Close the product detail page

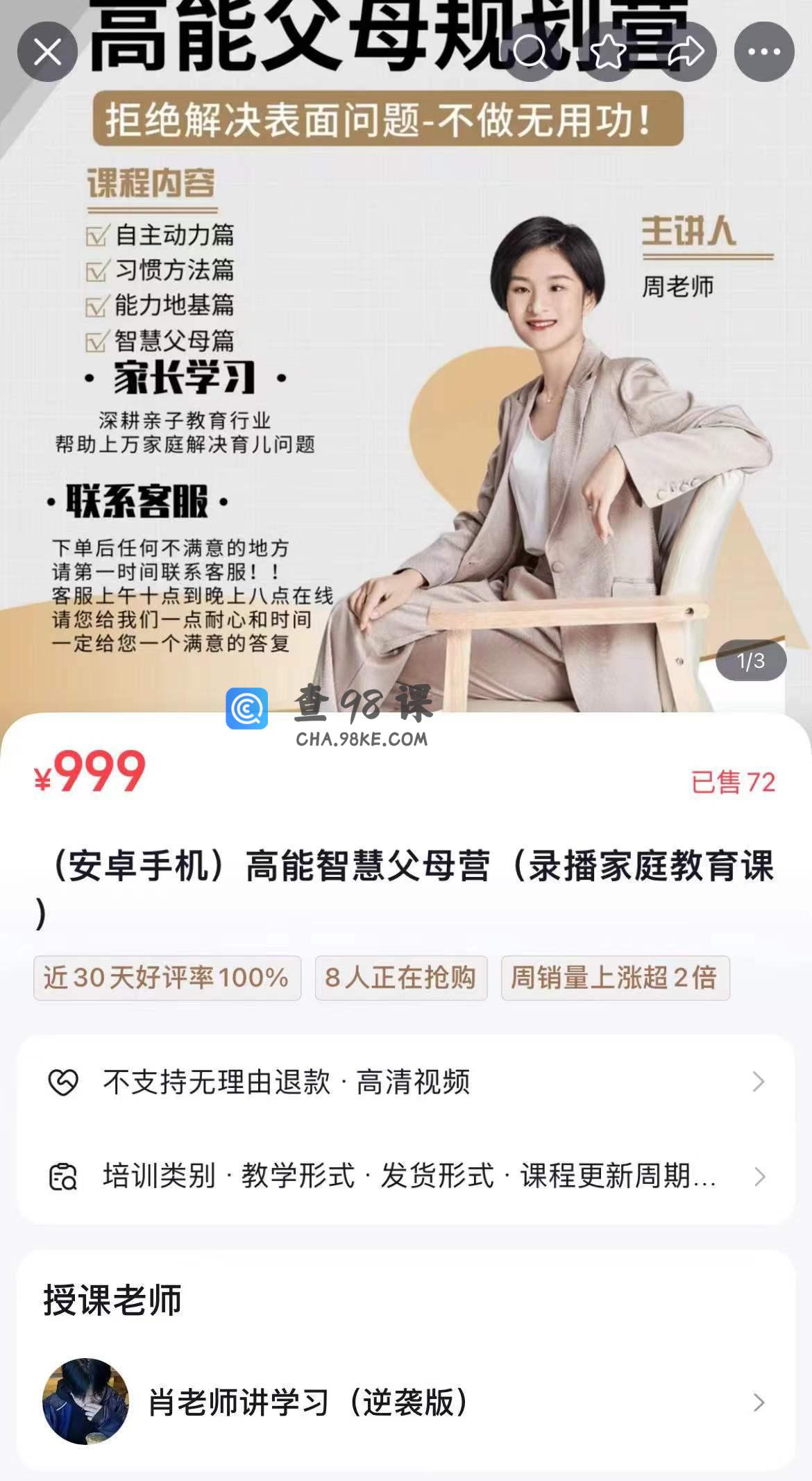click(47, 52)
